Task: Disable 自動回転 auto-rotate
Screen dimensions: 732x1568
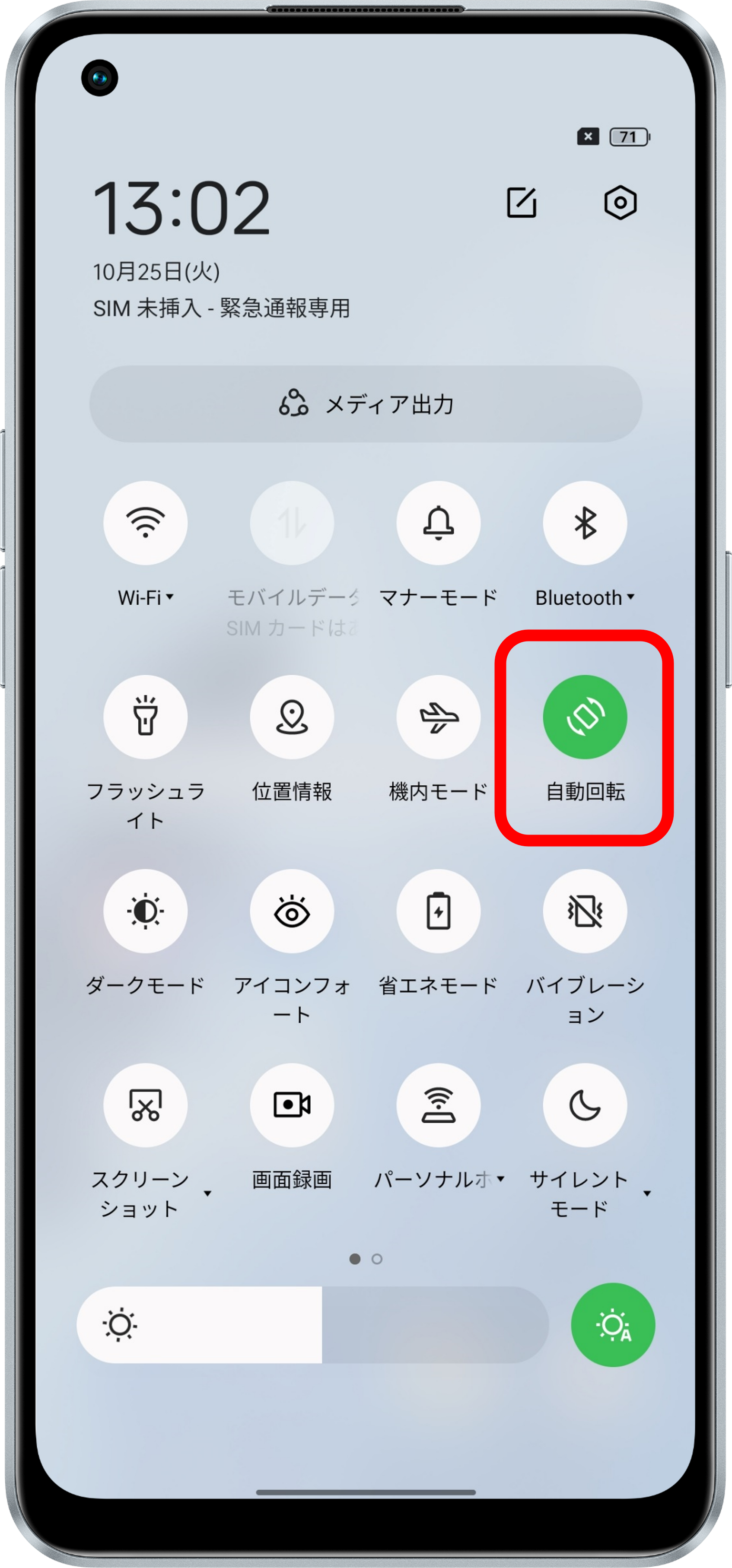Action: tap(585, 717)
